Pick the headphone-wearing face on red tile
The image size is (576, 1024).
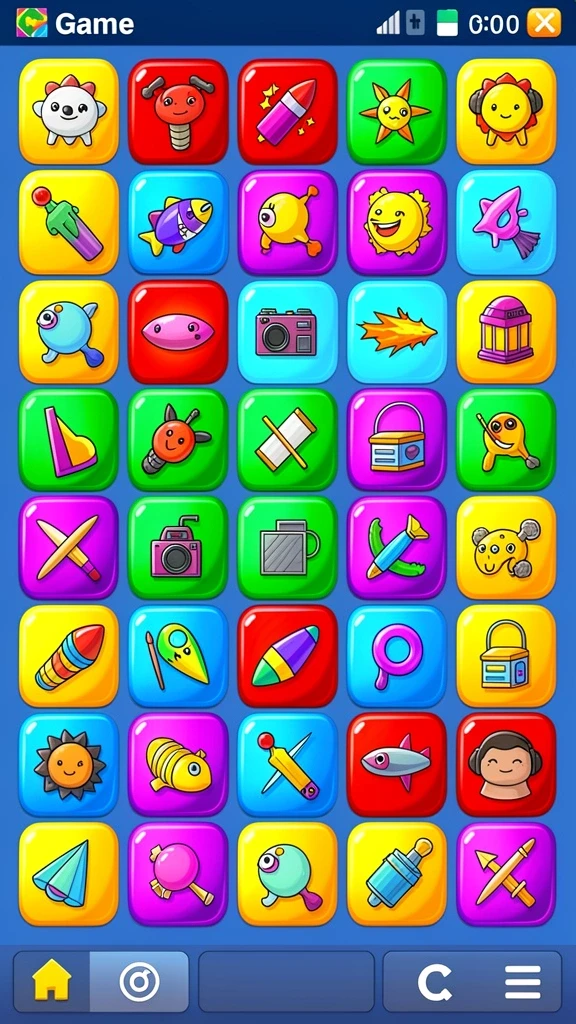click(x=506, y=764)
